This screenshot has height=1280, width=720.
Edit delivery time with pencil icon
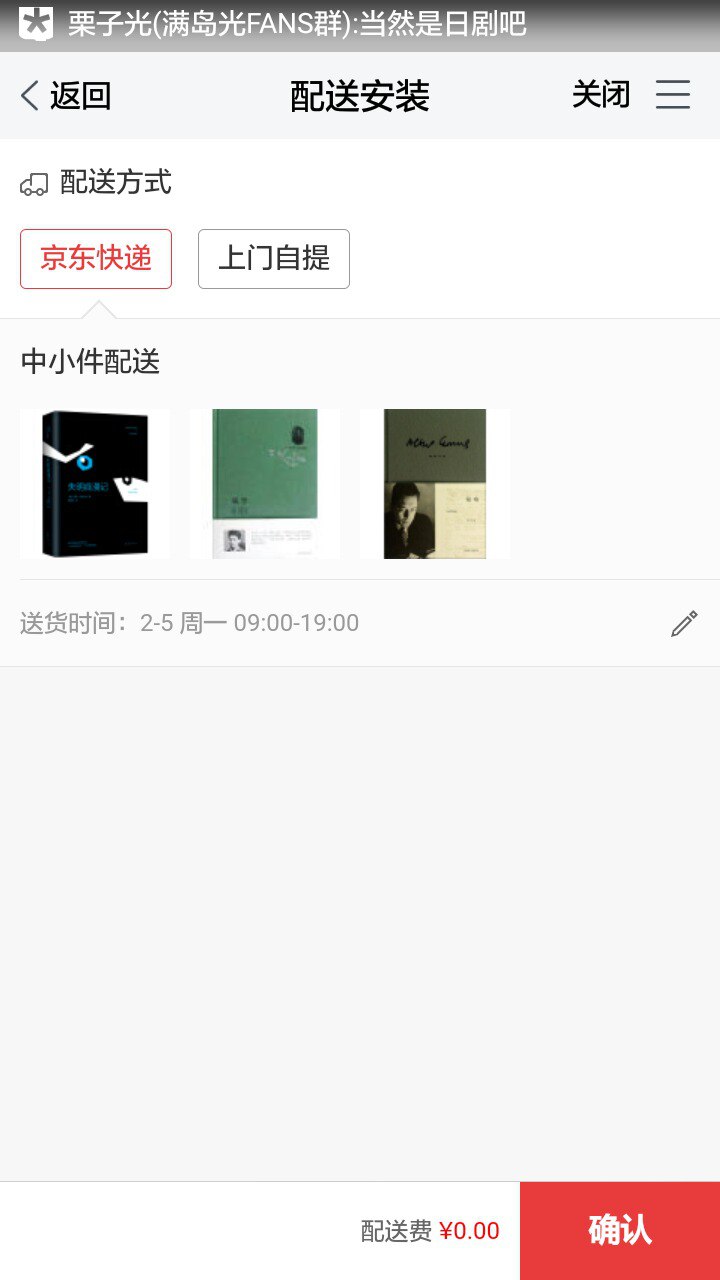pos(684,624)
